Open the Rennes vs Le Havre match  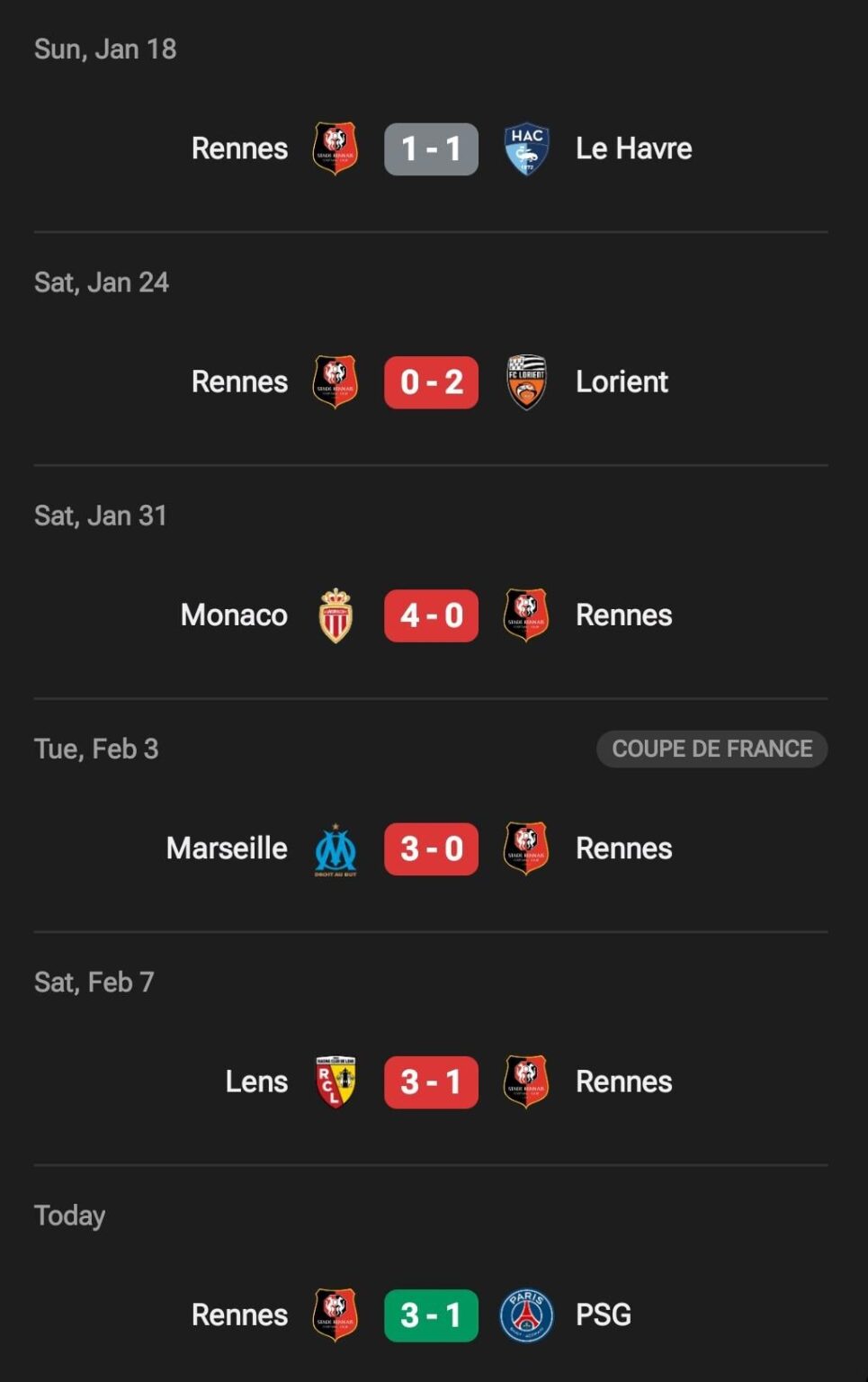(431, 149)
